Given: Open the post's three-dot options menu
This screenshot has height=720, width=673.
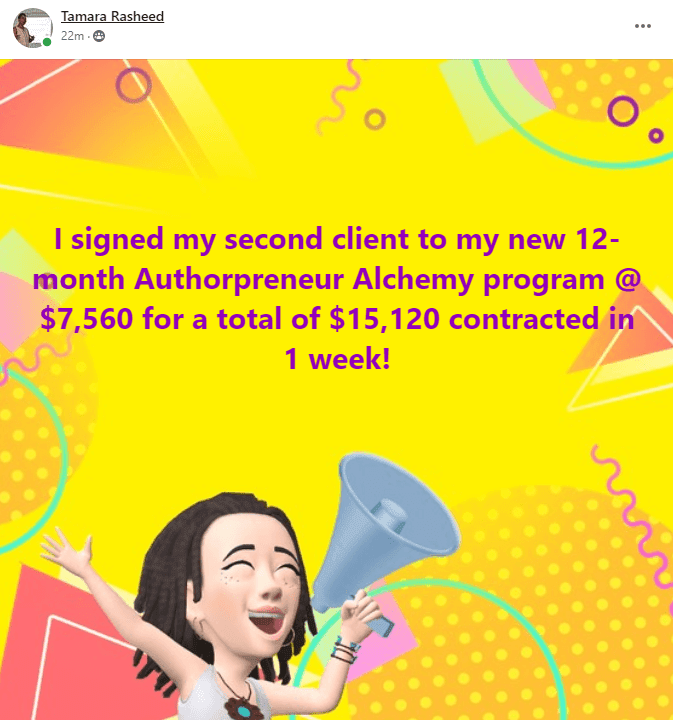Looking at the screenshot, I should (x=643, y=27).
